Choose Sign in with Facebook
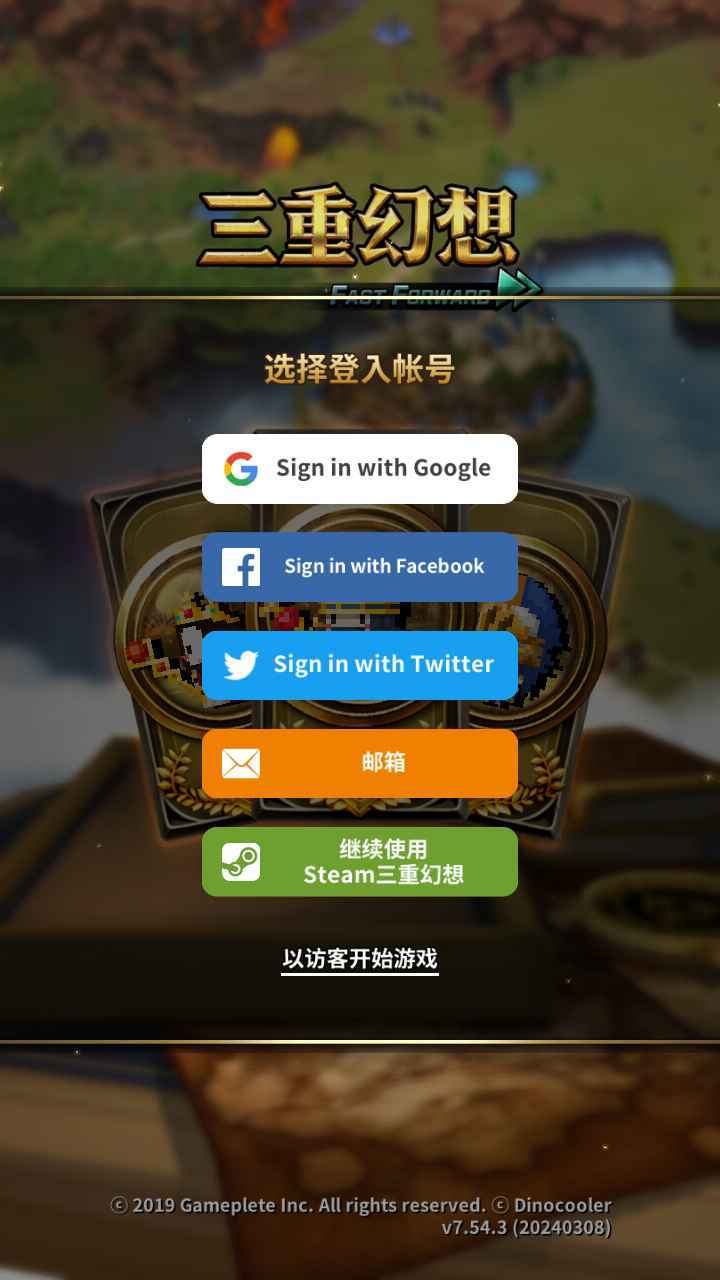This screenshot has height=1280, width=720. tap(360, 566)
